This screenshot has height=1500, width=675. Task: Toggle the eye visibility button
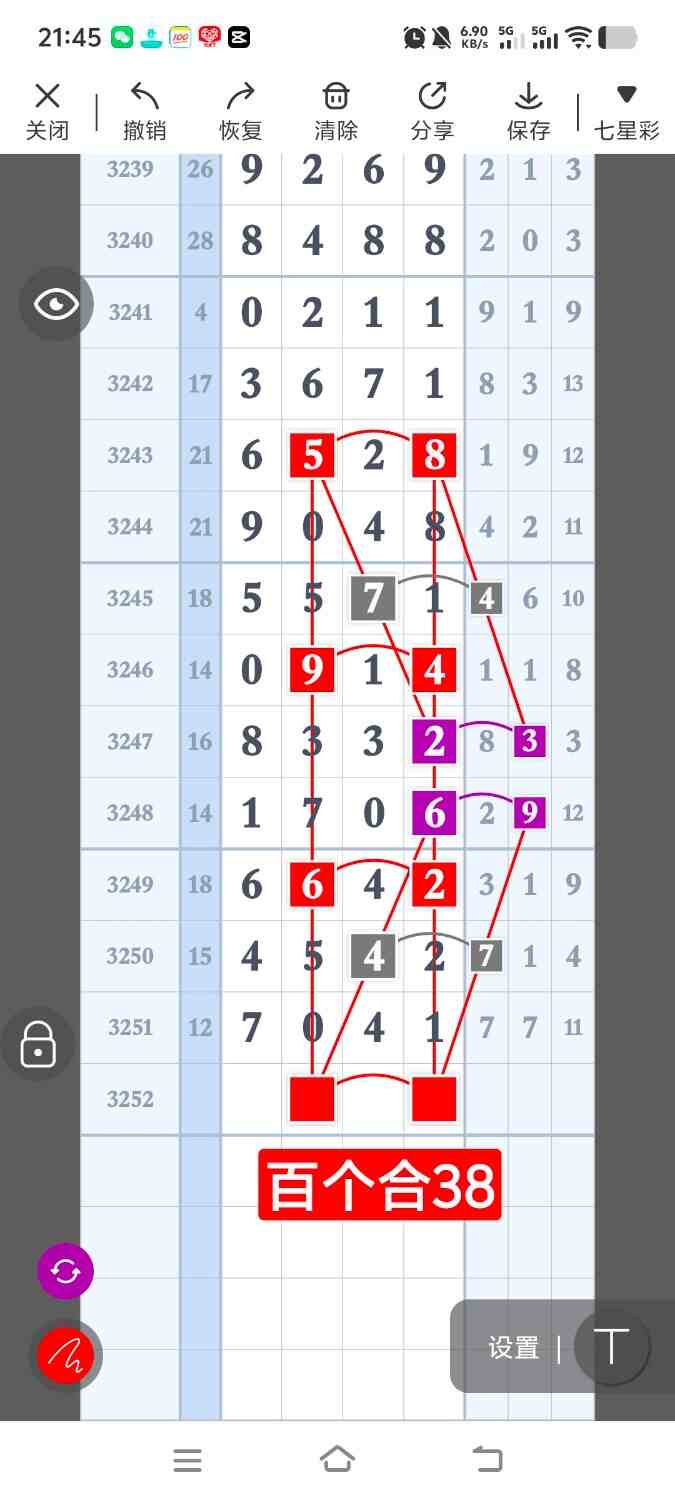56,304
